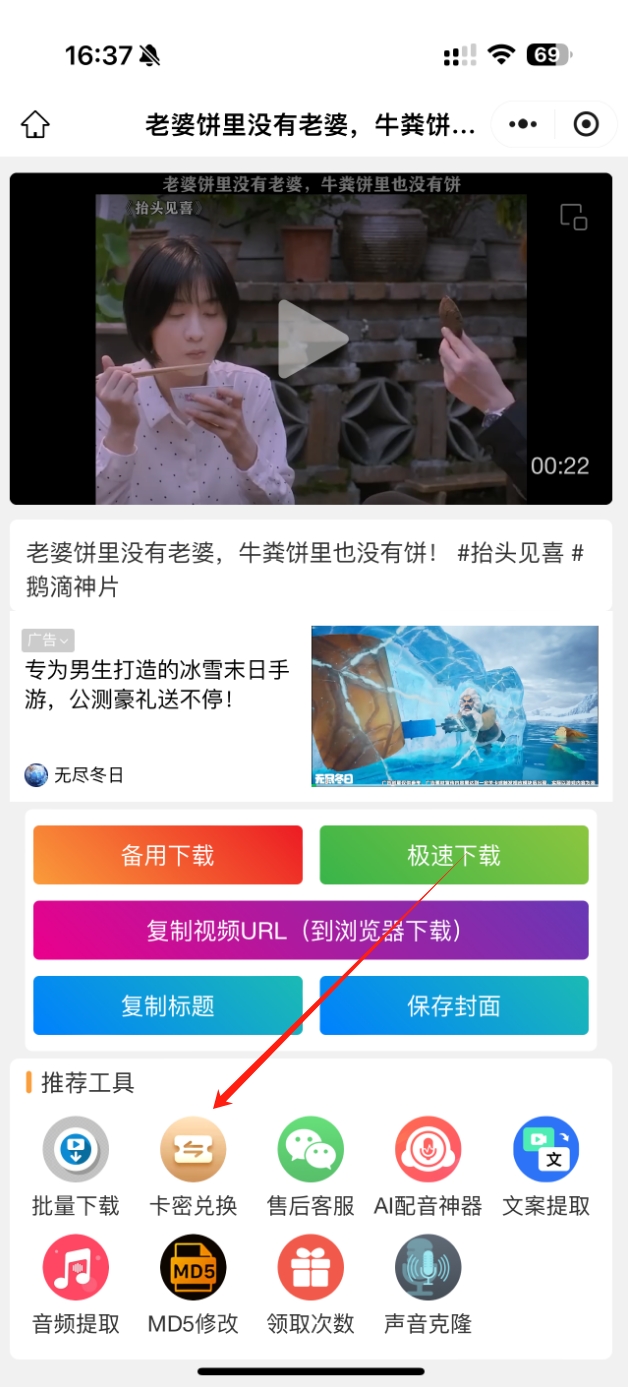Open the 批量下载 tool

75,1150
